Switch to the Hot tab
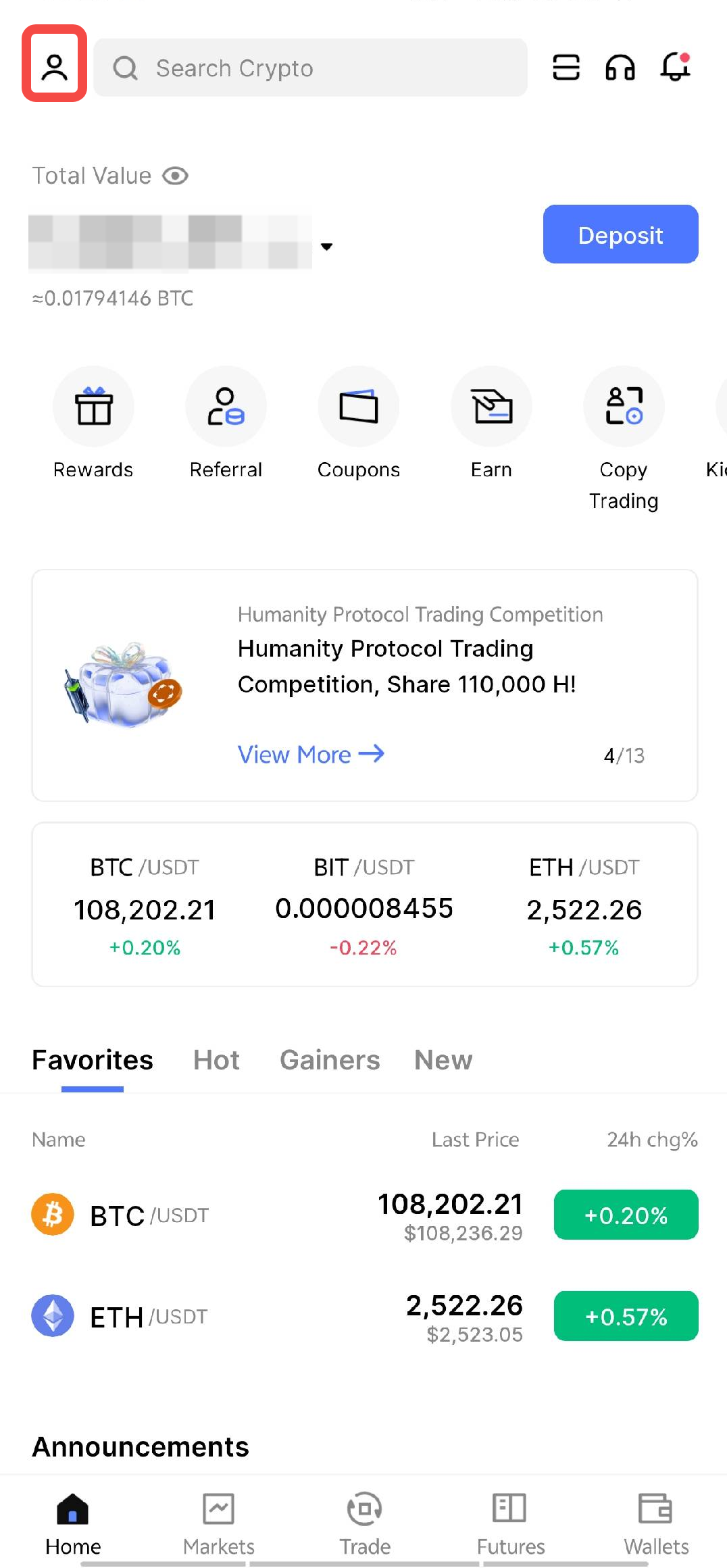The image size is (727, 1568). point(216,1060)
